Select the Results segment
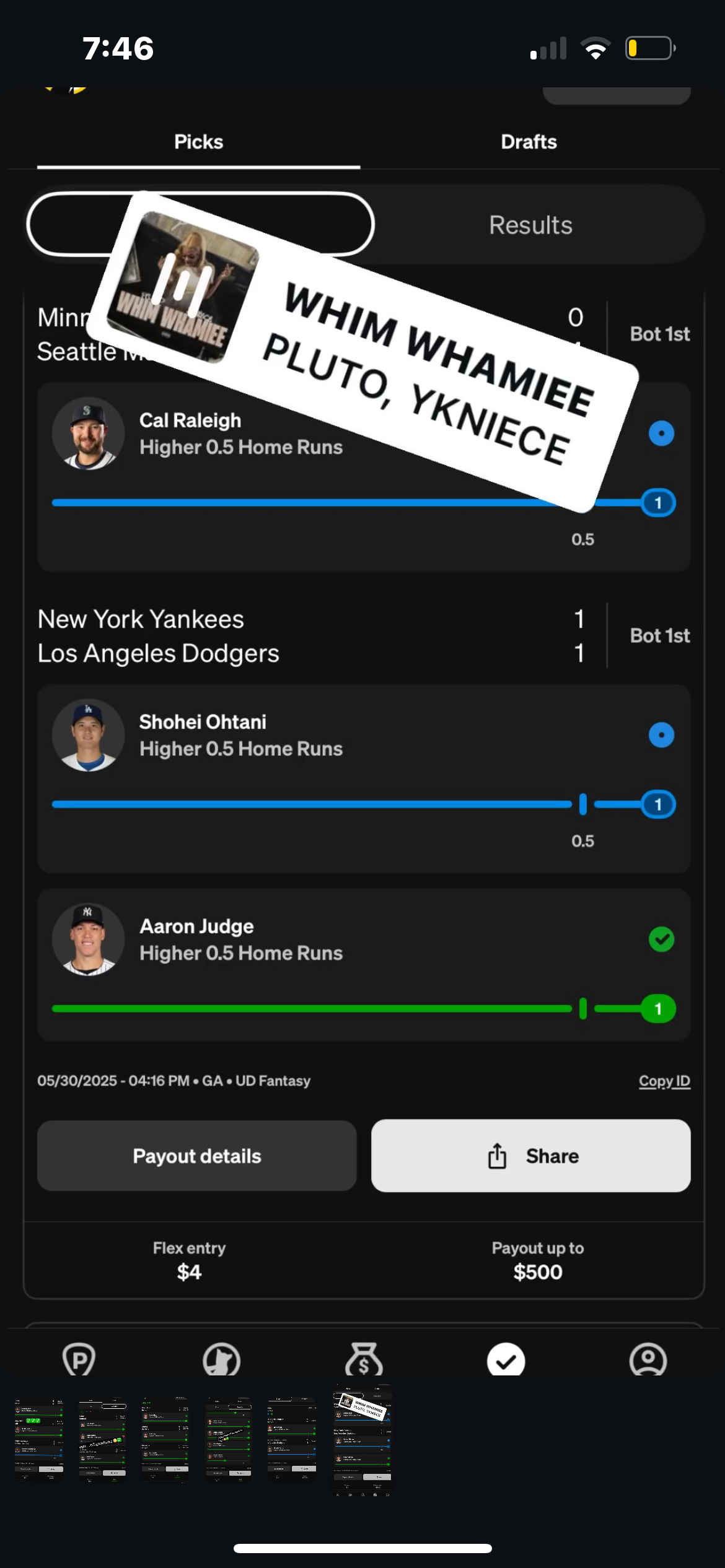Screen dimensions: 725x1568 pyautogui.click(x=530, y=225)
